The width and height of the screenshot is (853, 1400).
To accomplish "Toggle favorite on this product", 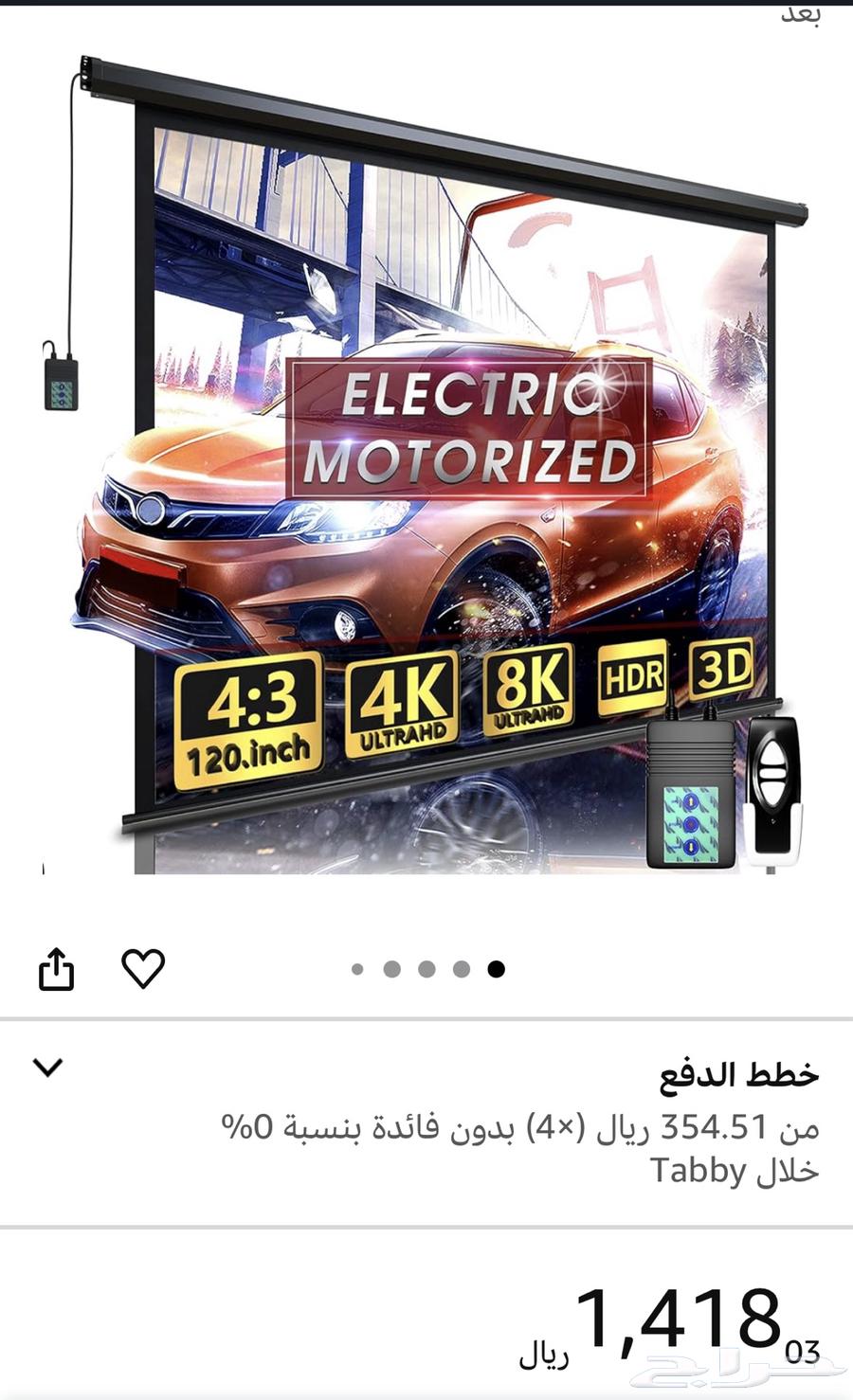I will (144, 968).
